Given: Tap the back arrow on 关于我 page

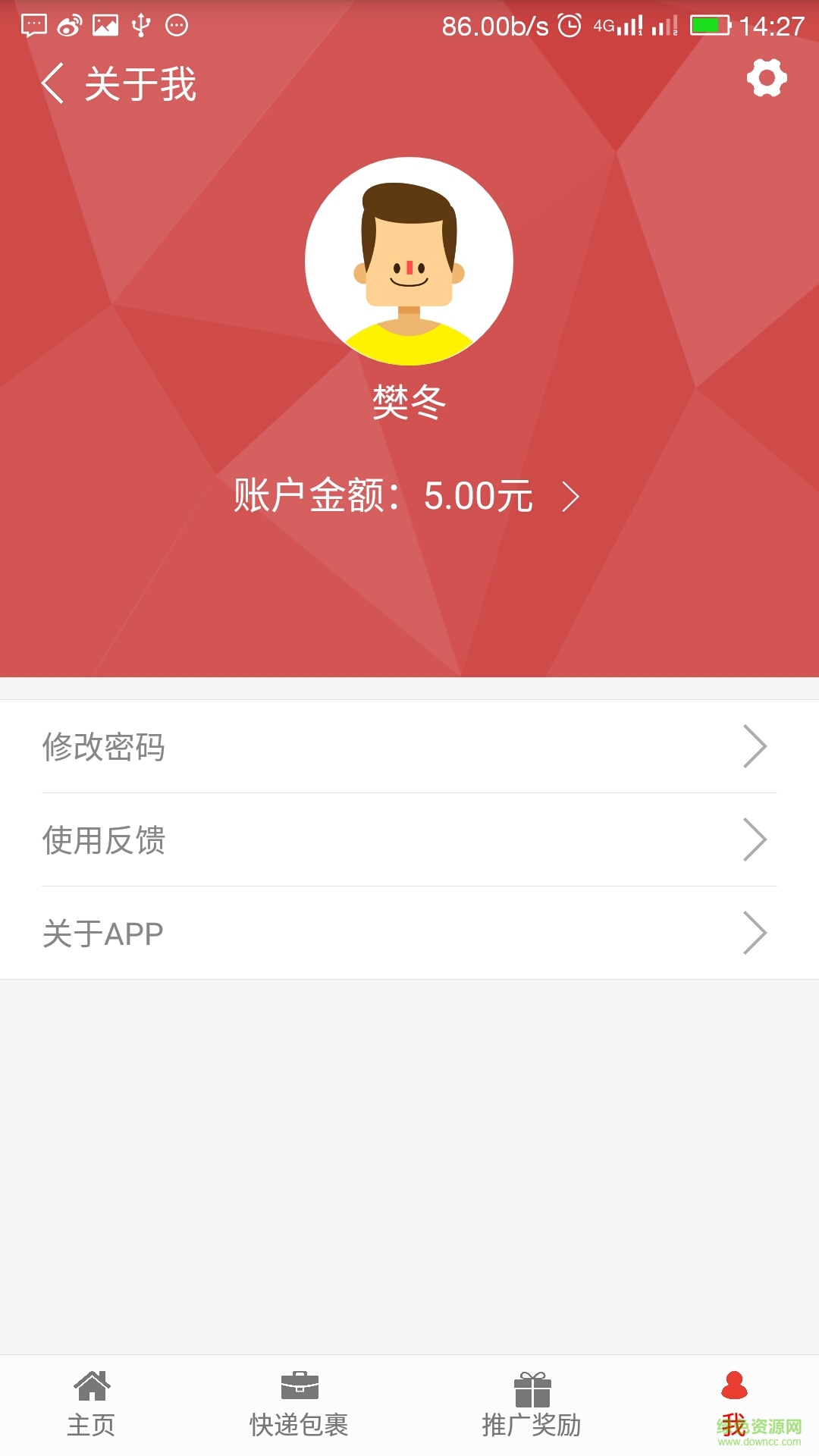Looking at the screenshot, I should click(x=52, y=84).
